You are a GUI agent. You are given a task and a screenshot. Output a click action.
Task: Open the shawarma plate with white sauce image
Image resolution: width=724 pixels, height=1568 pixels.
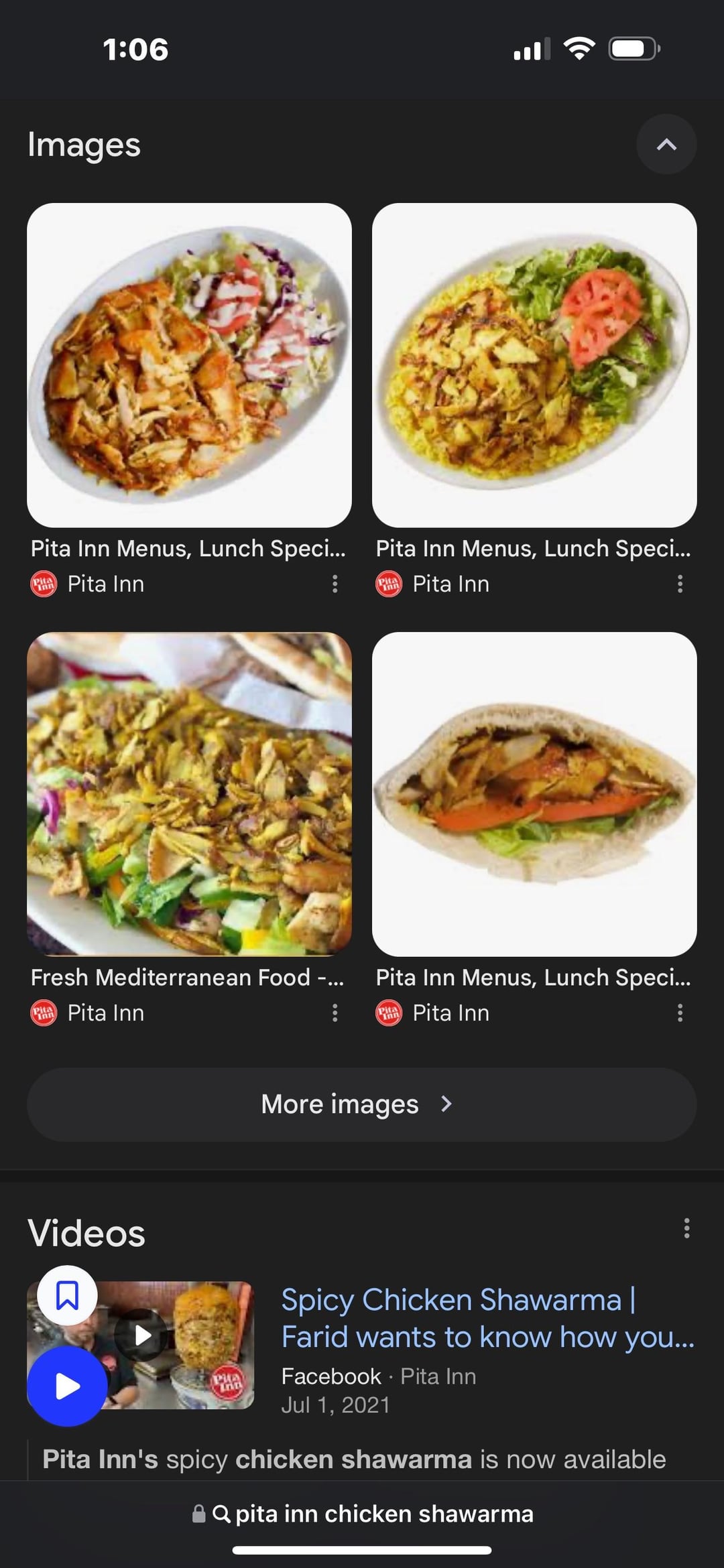coord(189,365)
